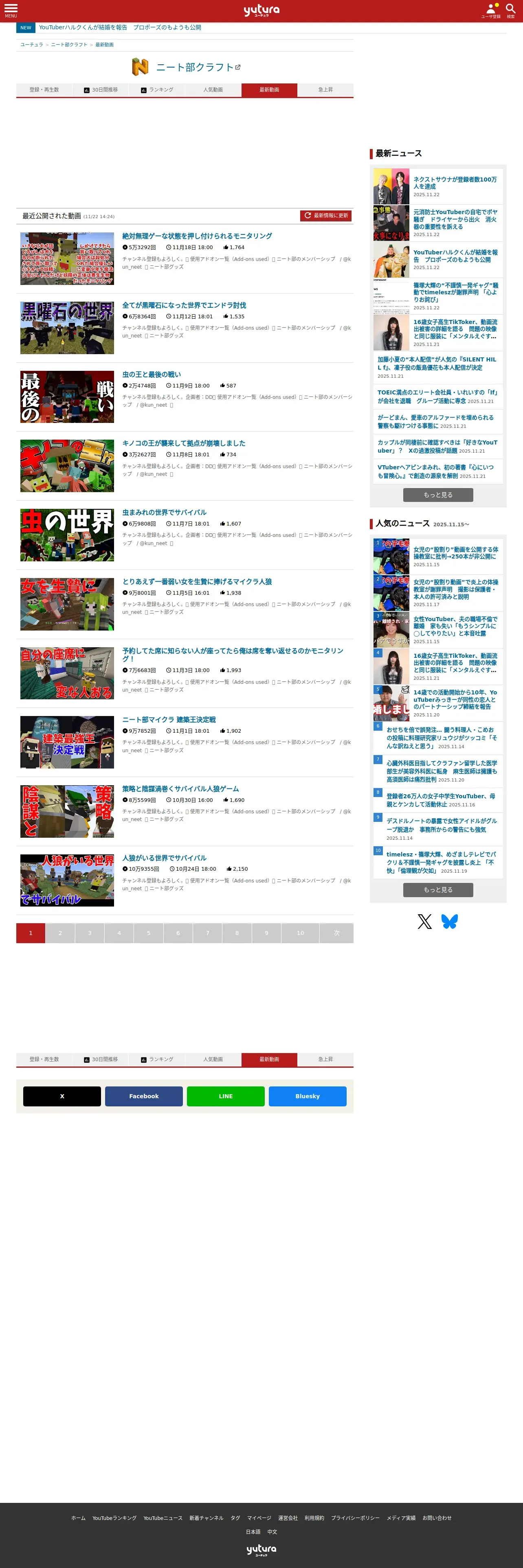The image size is (523, 1568).
Task: Share this page via LINE
Action: (x=226, y=1096)
